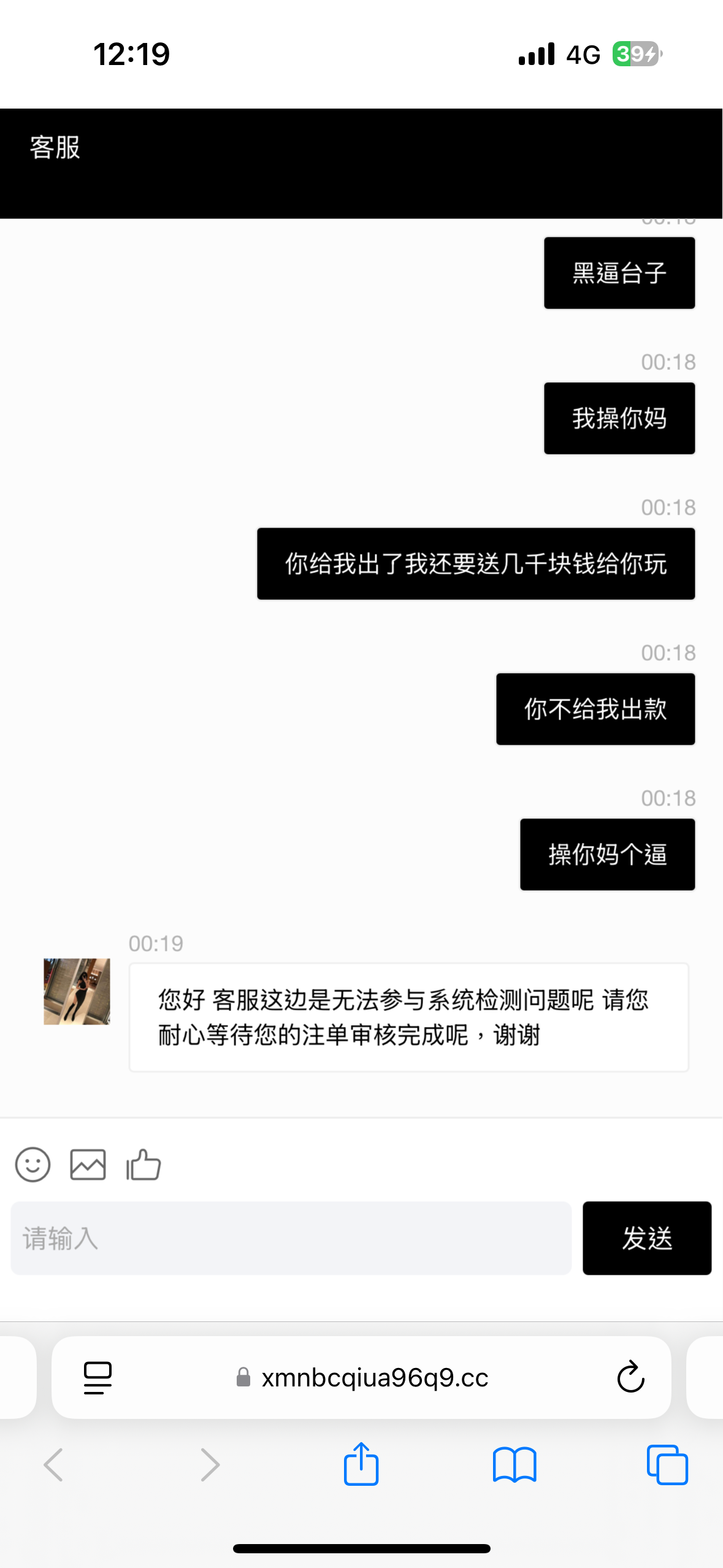Open Safari bookmarks

point(515,1464)
